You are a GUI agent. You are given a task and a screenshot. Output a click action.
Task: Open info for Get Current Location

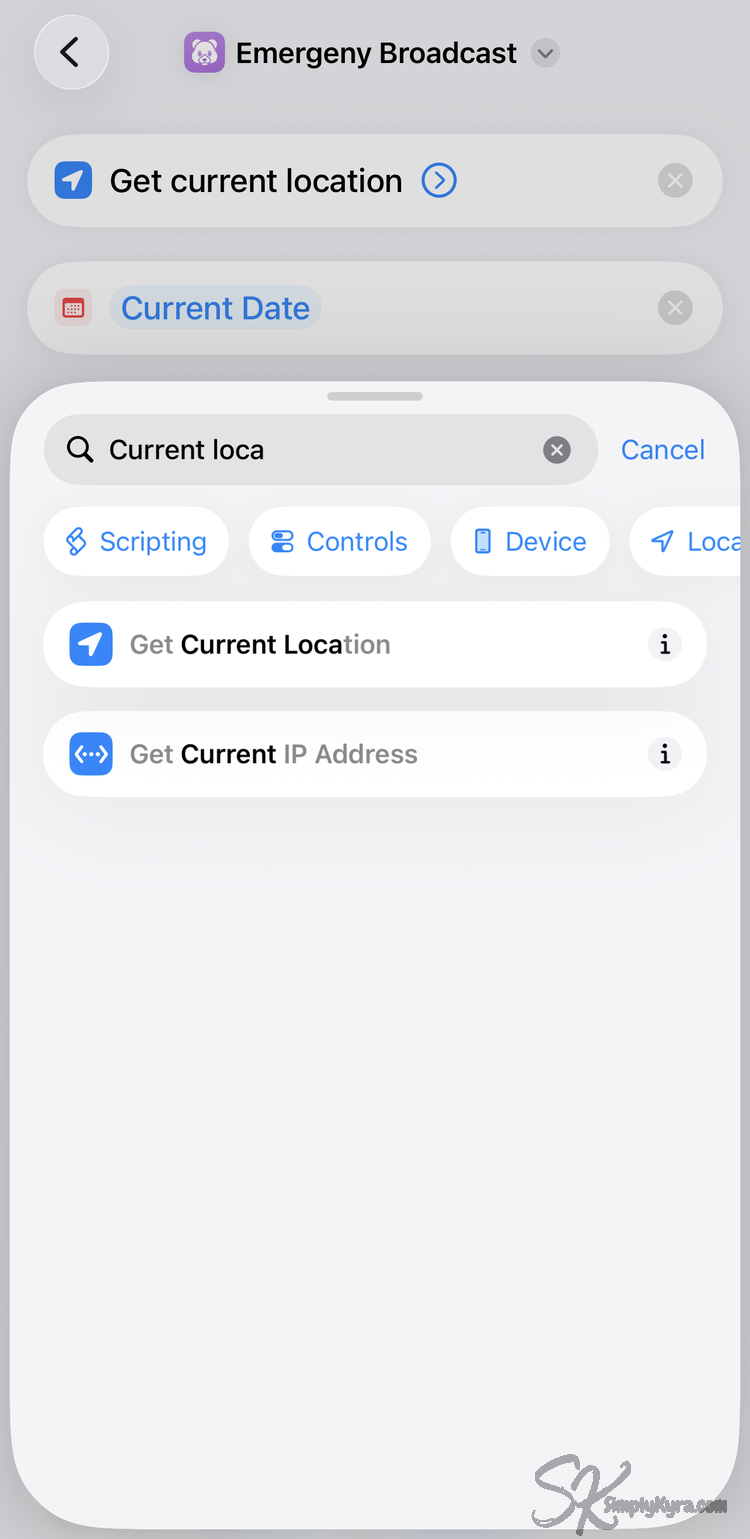(x=664, y=644)
